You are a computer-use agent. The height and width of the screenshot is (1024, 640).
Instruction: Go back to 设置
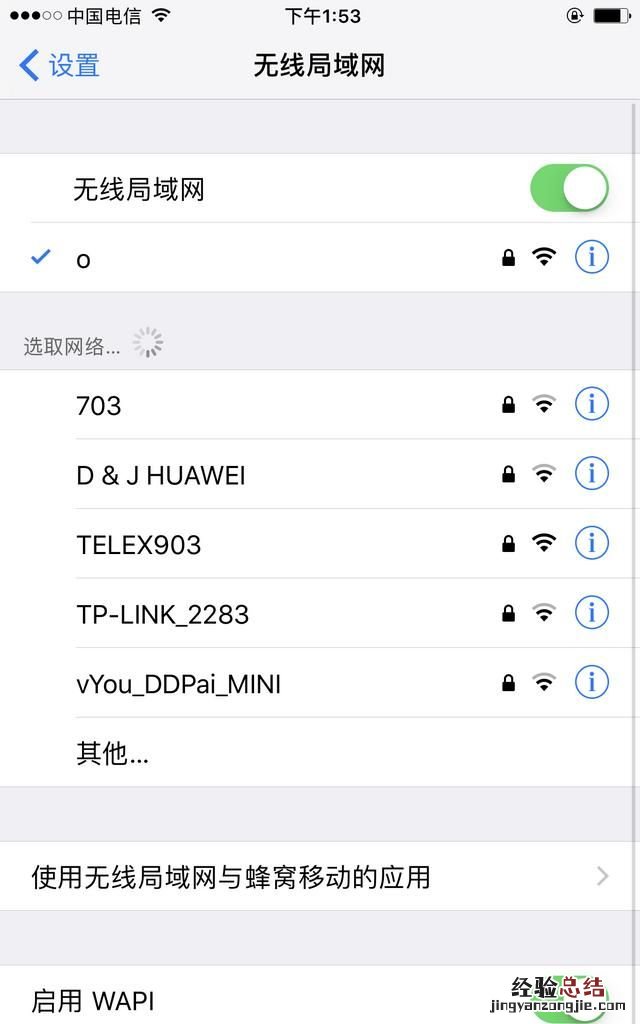click(x=60, y=66)
